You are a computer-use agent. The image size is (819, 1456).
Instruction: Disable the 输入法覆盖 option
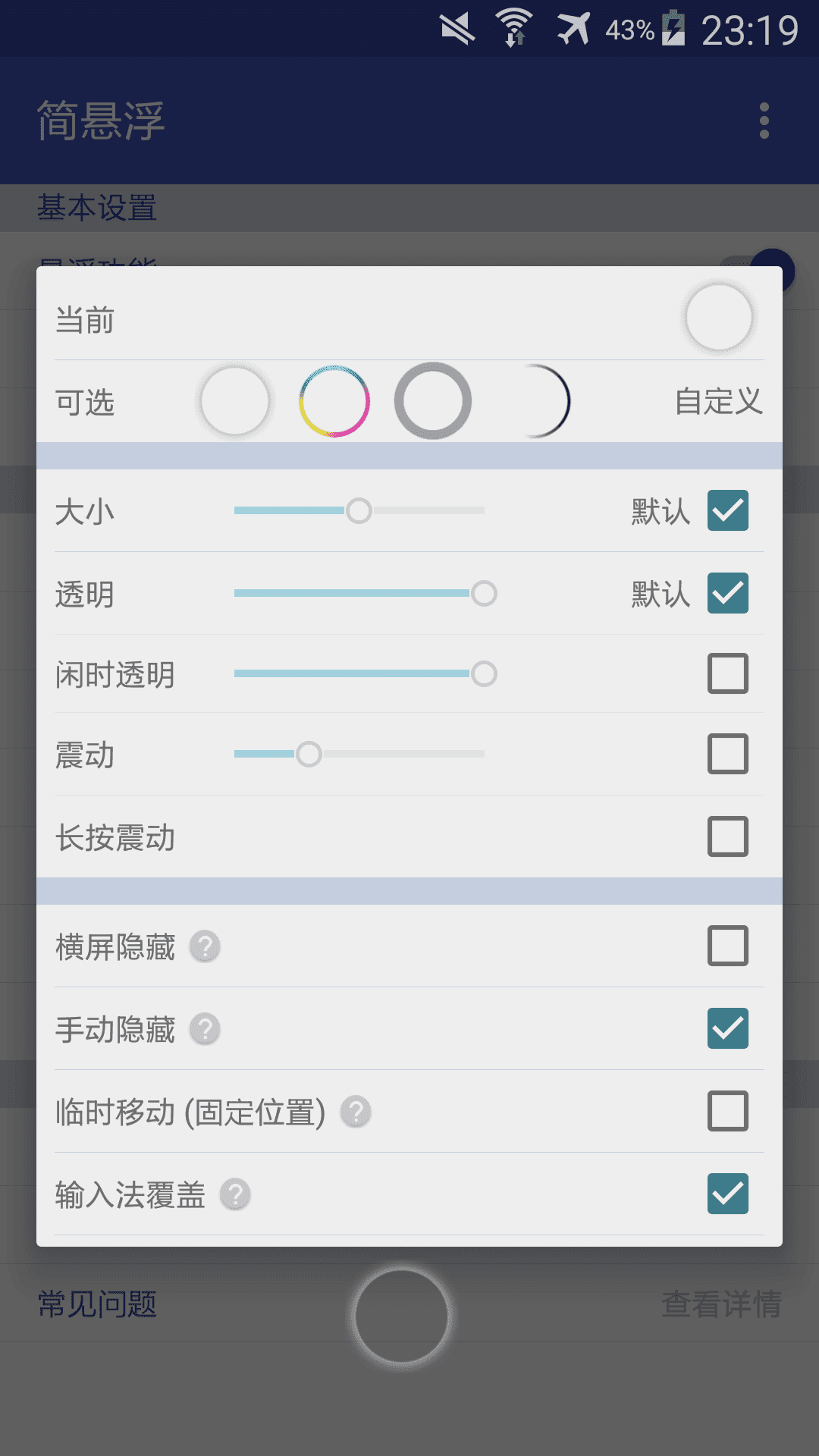click(x=727, y=1194)
